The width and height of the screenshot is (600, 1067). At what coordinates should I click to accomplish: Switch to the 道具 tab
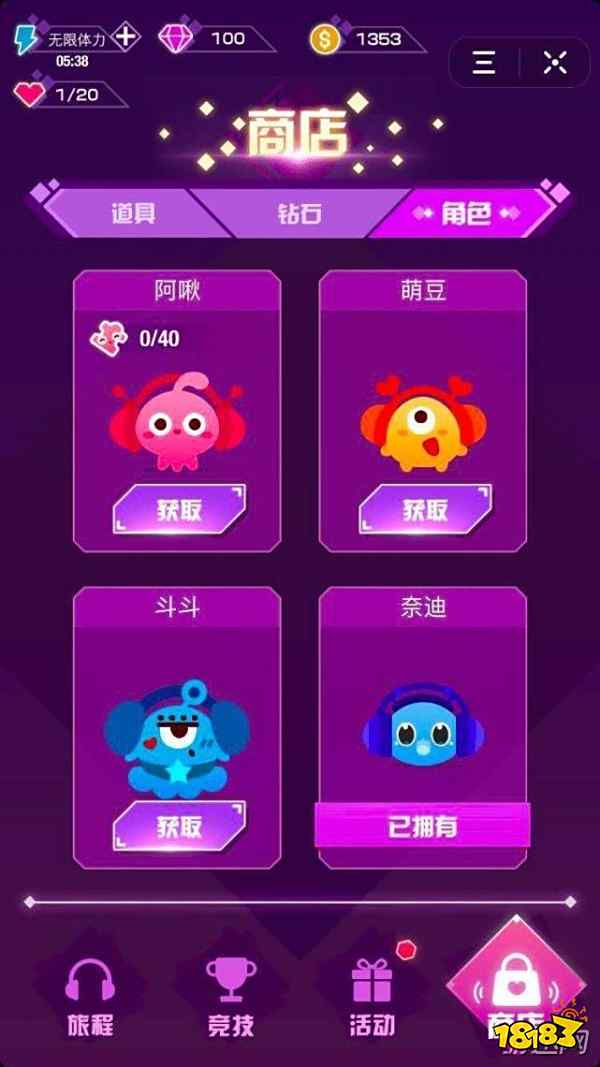point(132,214)
